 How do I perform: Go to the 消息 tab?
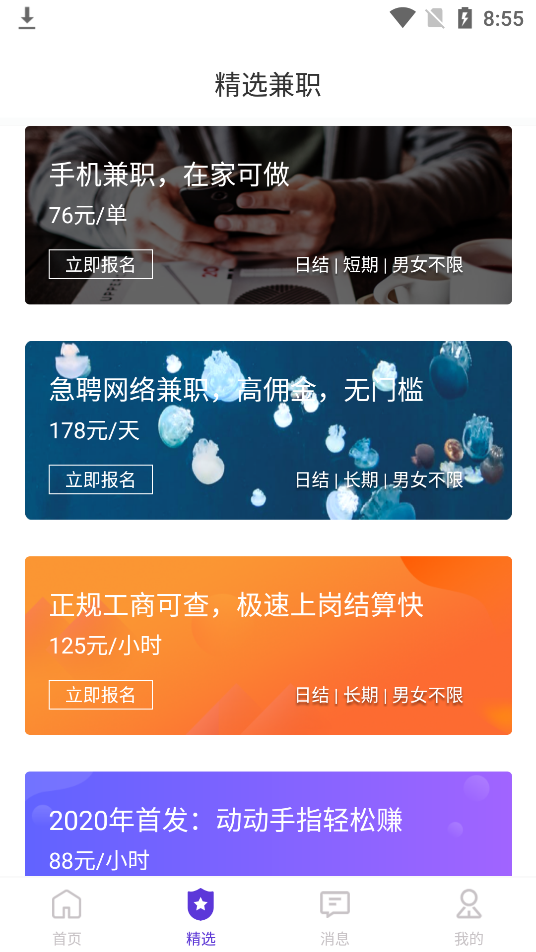coord(335,916)
